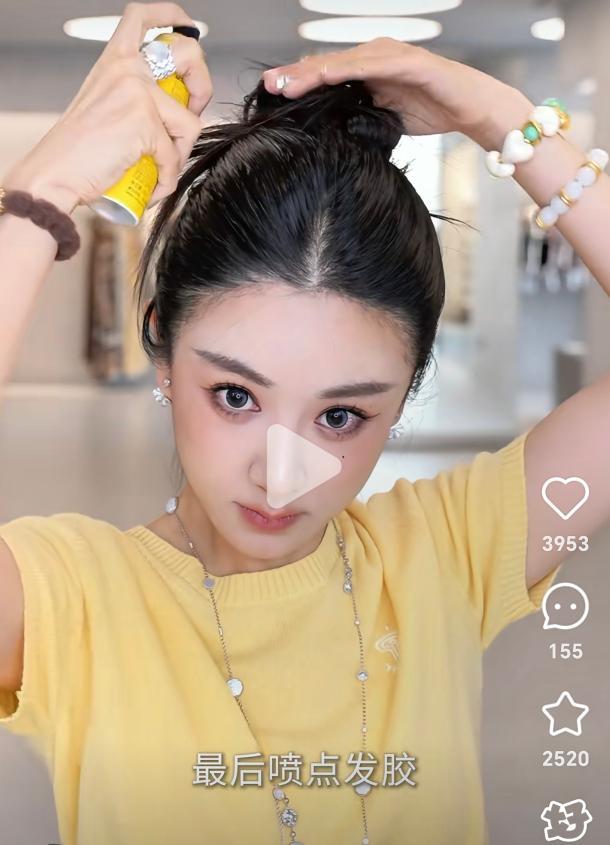Open the comments bubble
Viewport: 610px width, 845px height.
coord(565,606)
